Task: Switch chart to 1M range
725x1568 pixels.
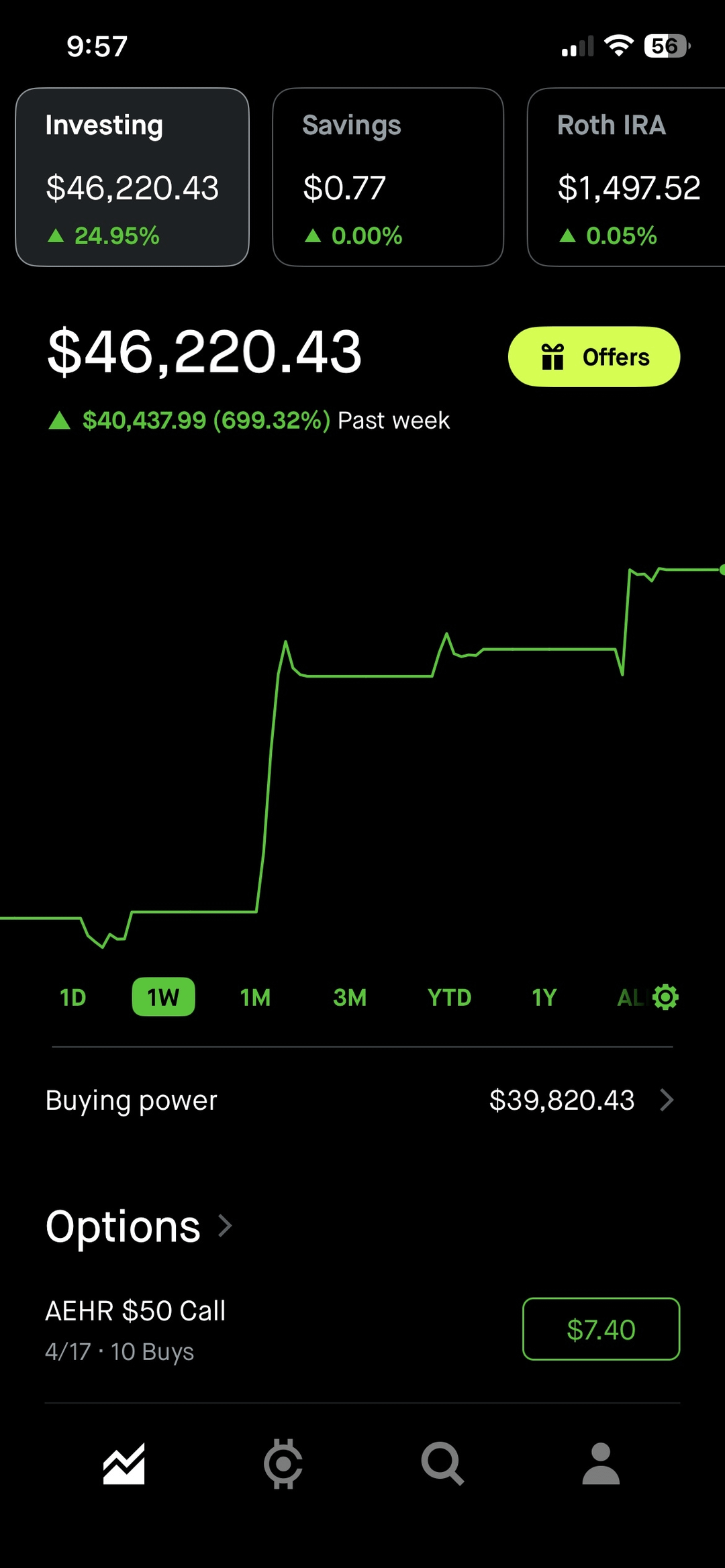Action: pos(255,998)
